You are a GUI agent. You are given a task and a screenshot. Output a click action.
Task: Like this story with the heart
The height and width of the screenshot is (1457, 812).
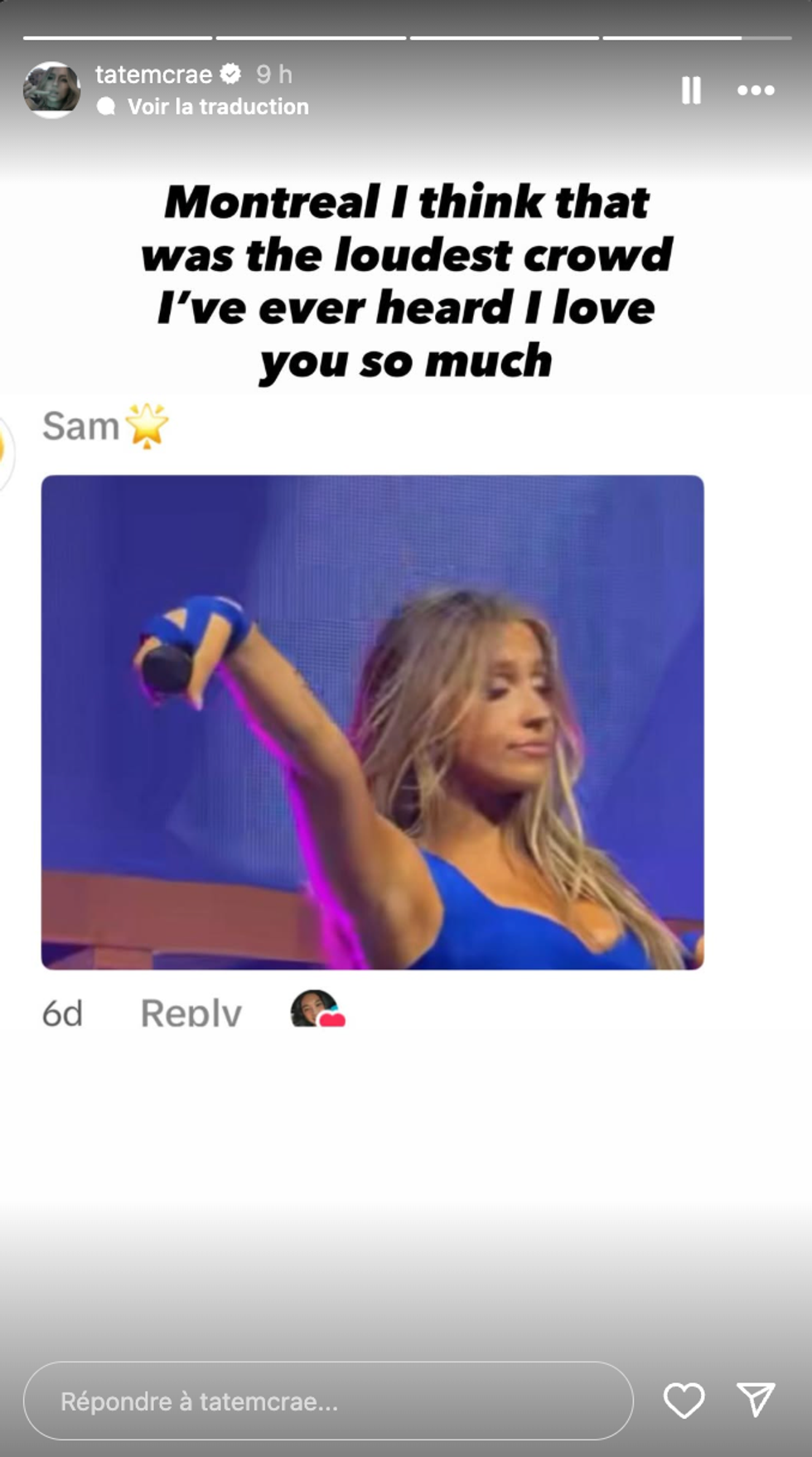[x=684, y=1401]
